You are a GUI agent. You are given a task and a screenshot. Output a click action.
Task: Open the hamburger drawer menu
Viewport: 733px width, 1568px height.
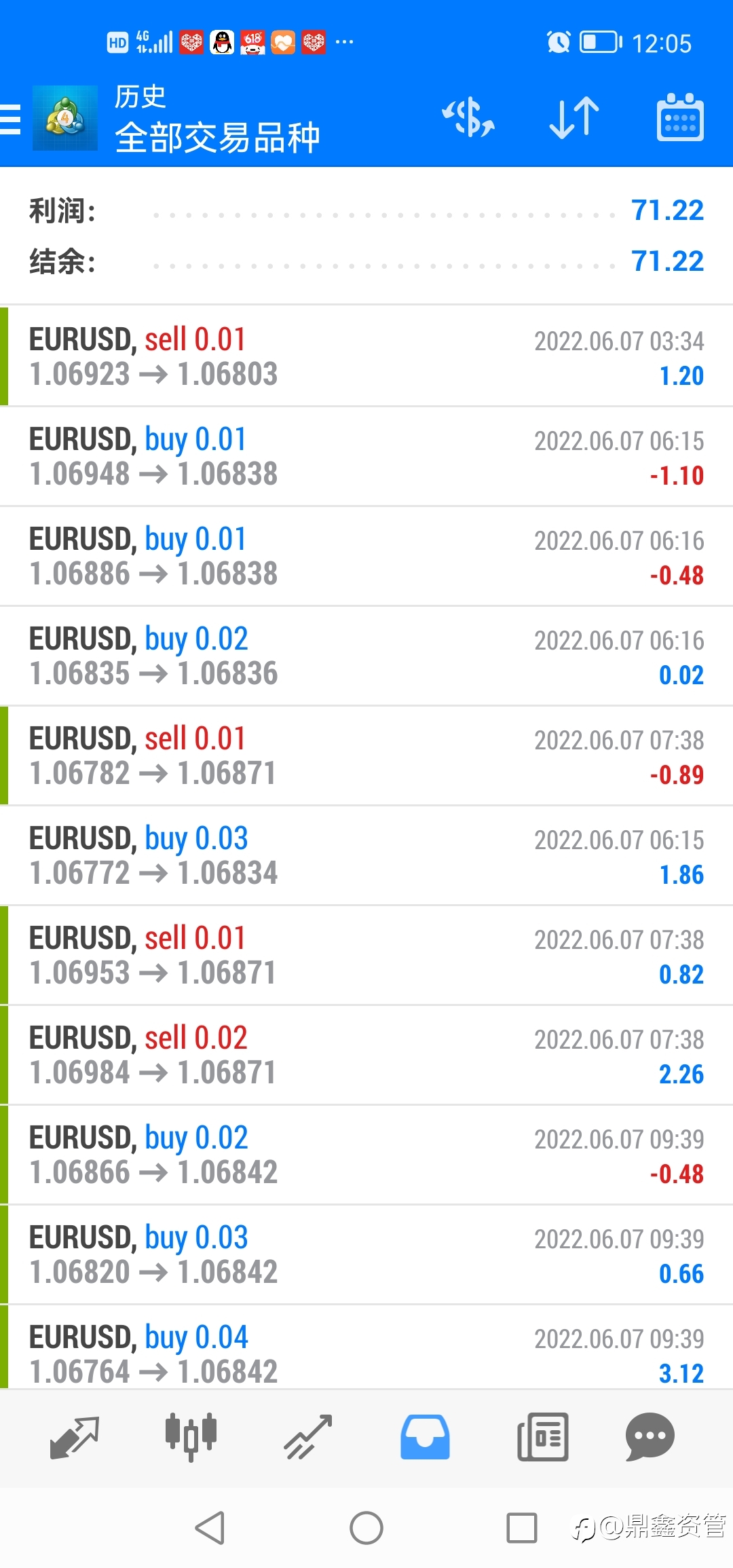(10, 119)
